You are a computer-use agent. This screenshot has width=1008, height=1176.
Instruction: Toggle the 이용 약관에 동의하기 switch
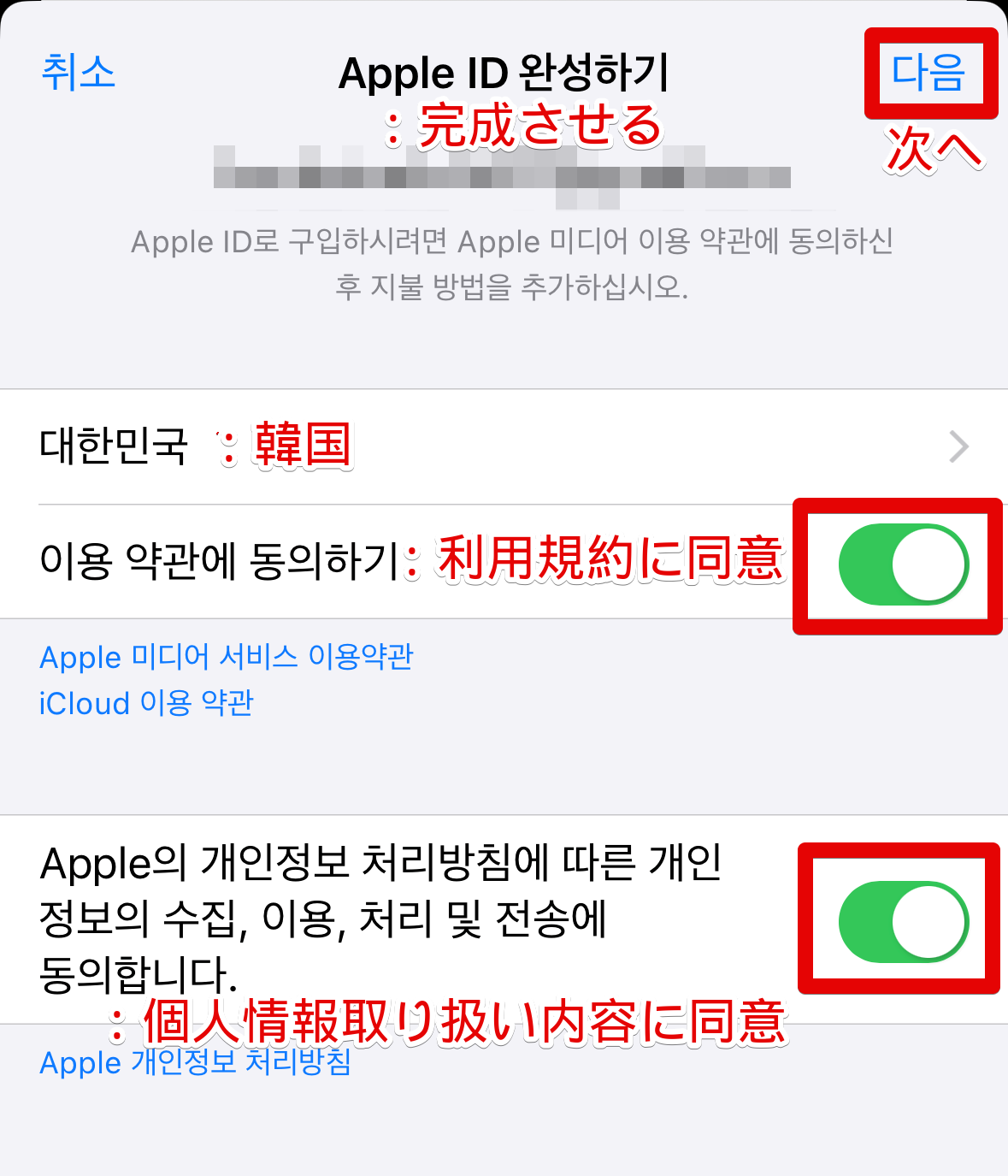tap(903, 564)
